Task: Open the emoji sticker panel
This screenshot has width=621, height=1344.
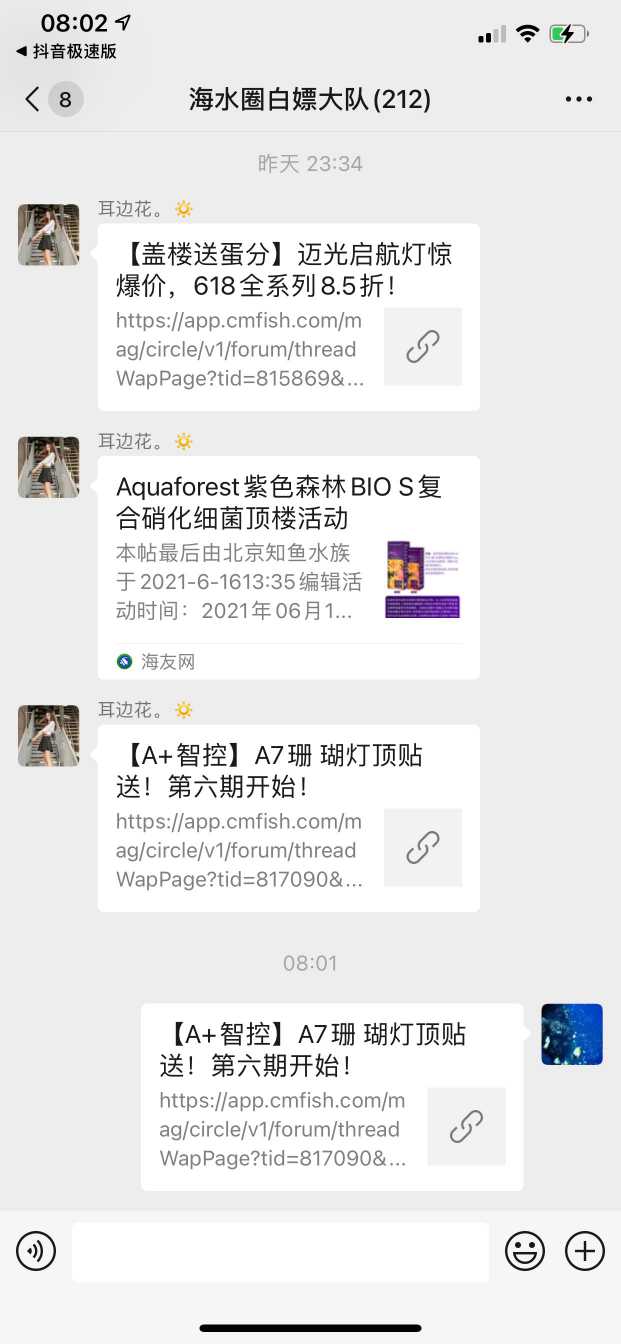Action: click(524, 1251)
